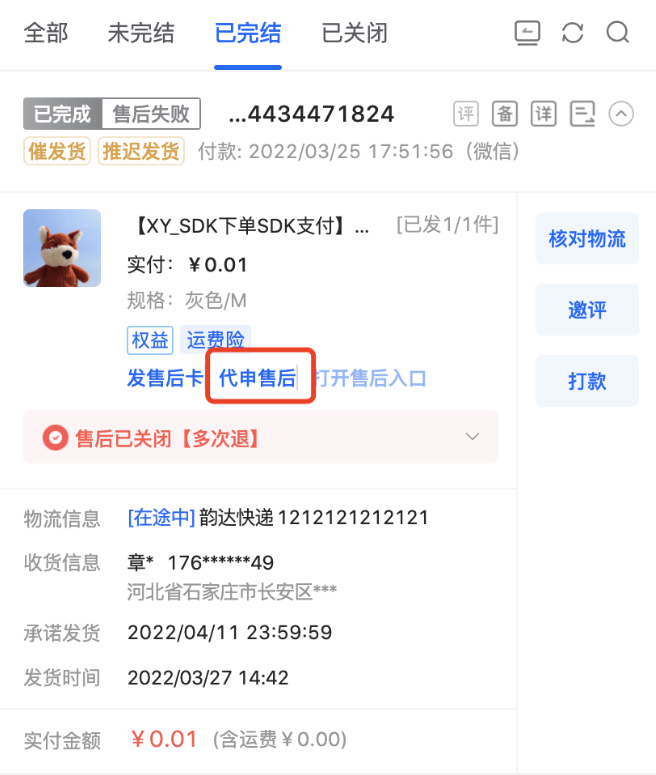Viewport: 656px width, 775px height.
Task: Expand the 售后已关闭 banner
Action: pyautogui.click(x=473, y=437)
